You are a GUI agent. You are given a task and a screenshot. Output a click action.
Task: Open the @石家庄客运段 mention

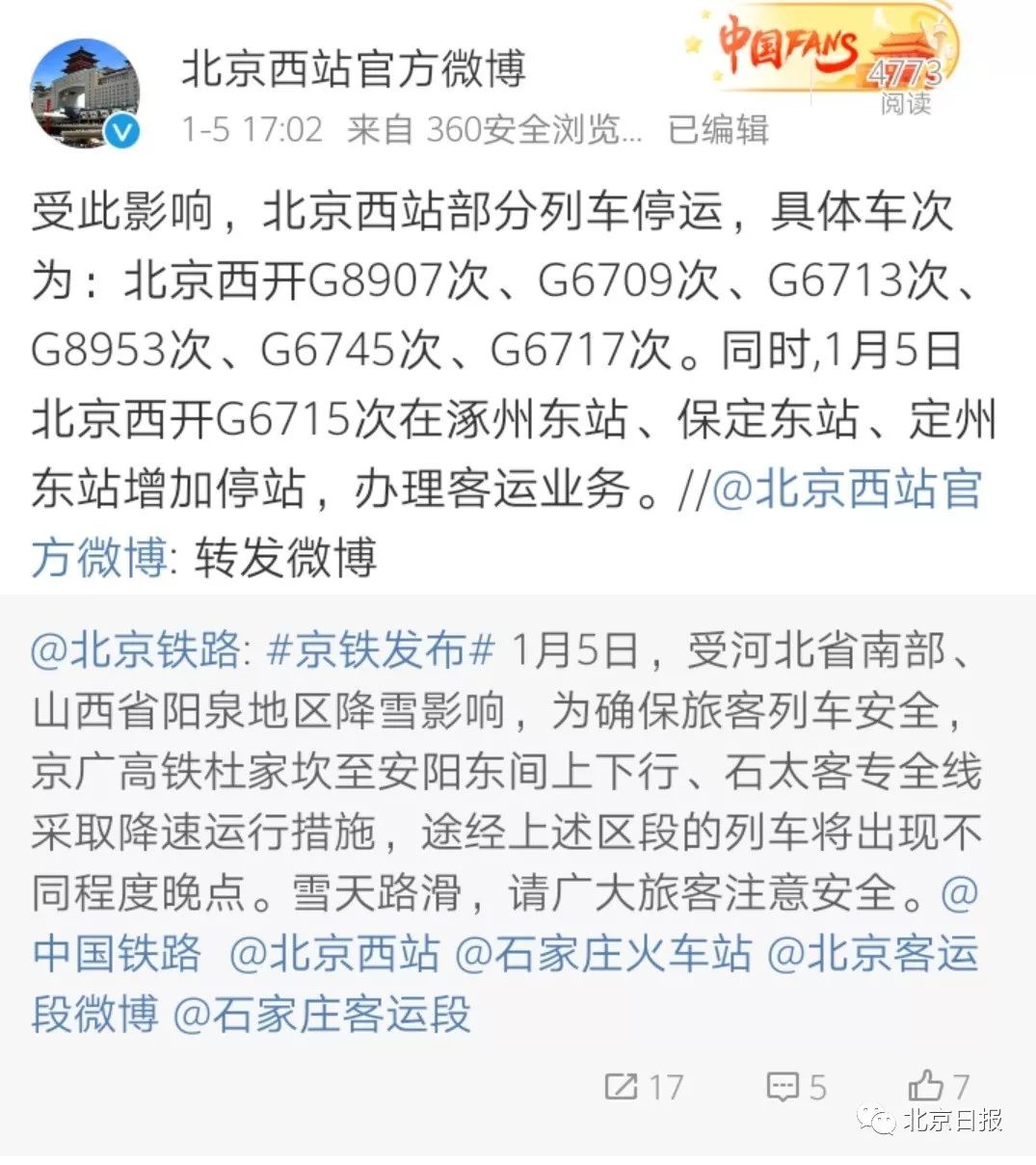point(323,1014)
